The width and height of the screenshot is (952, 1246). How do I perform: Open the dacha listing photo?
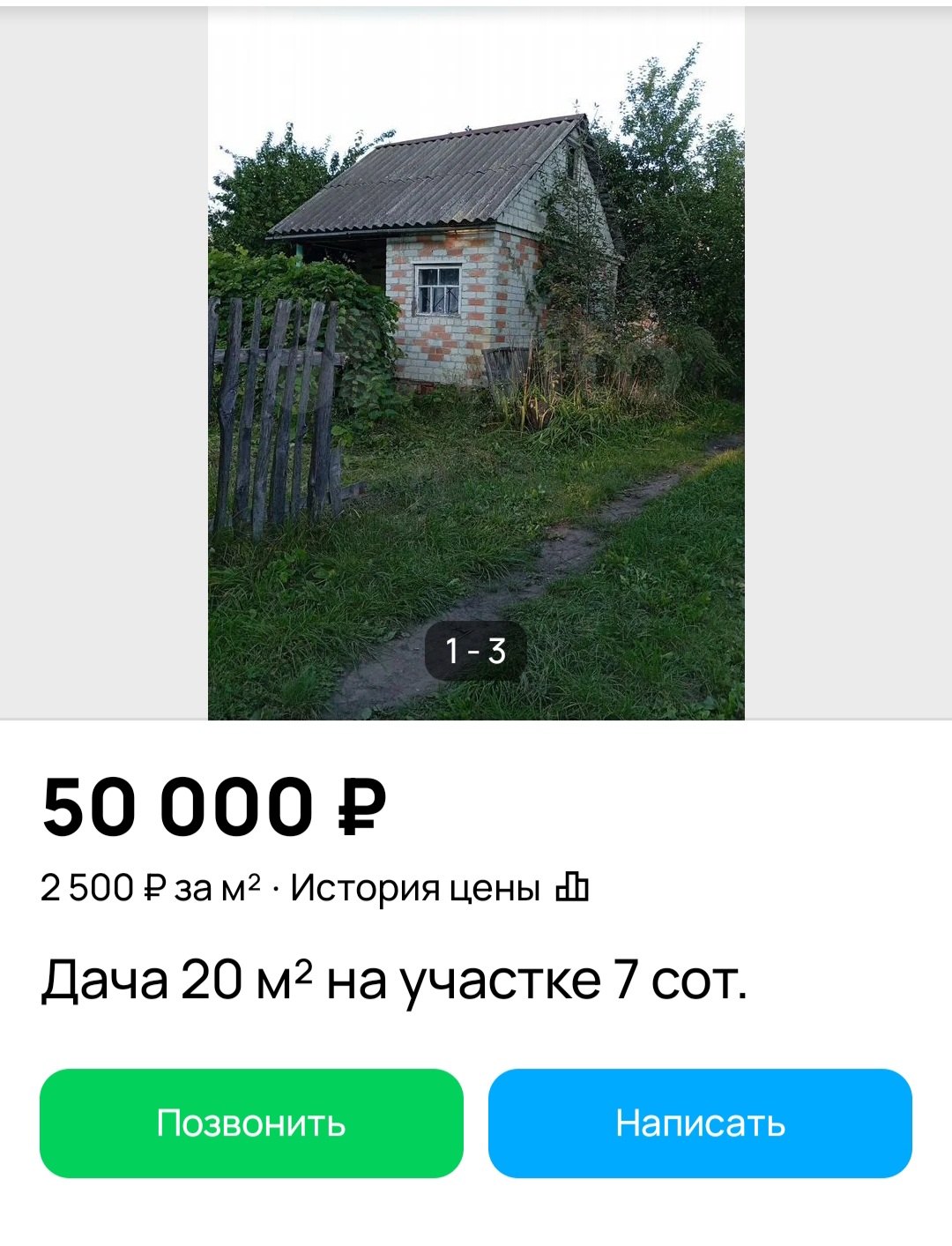[x=476, y=362]
